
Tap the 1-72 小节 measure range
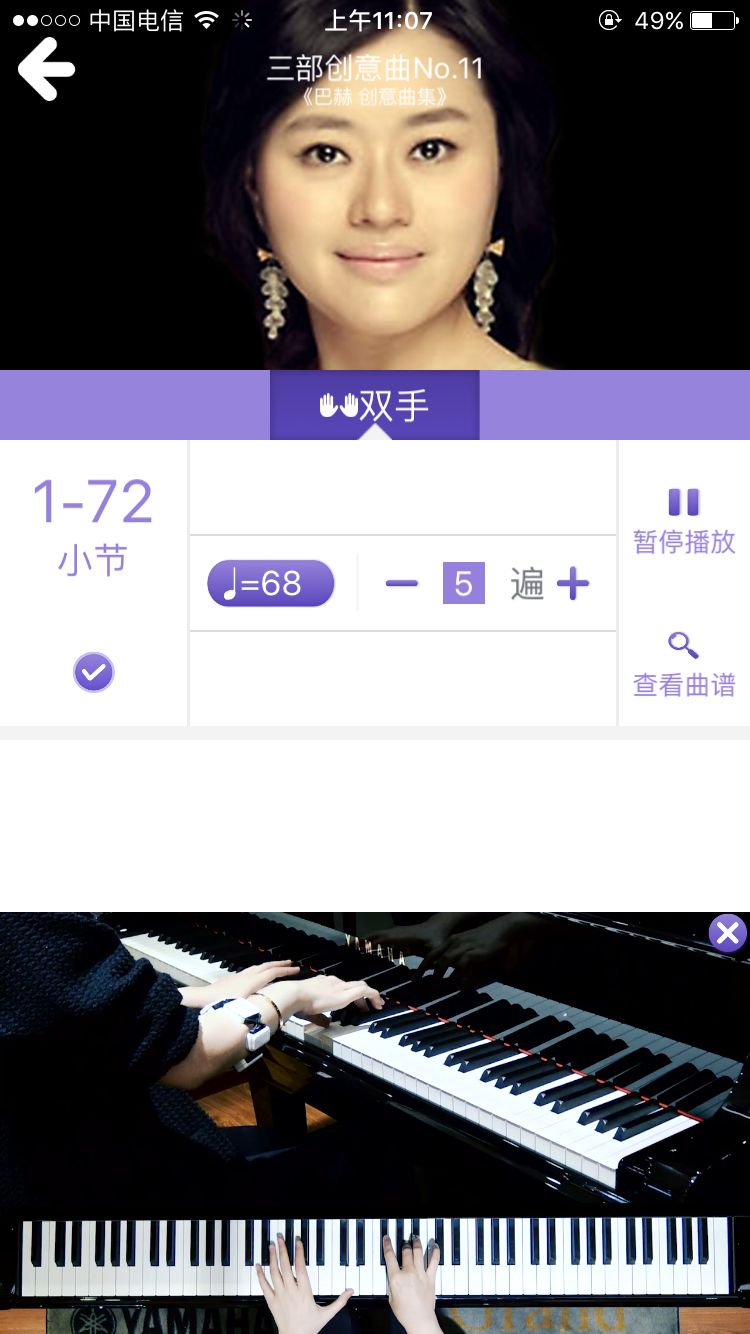click(93, 524)
